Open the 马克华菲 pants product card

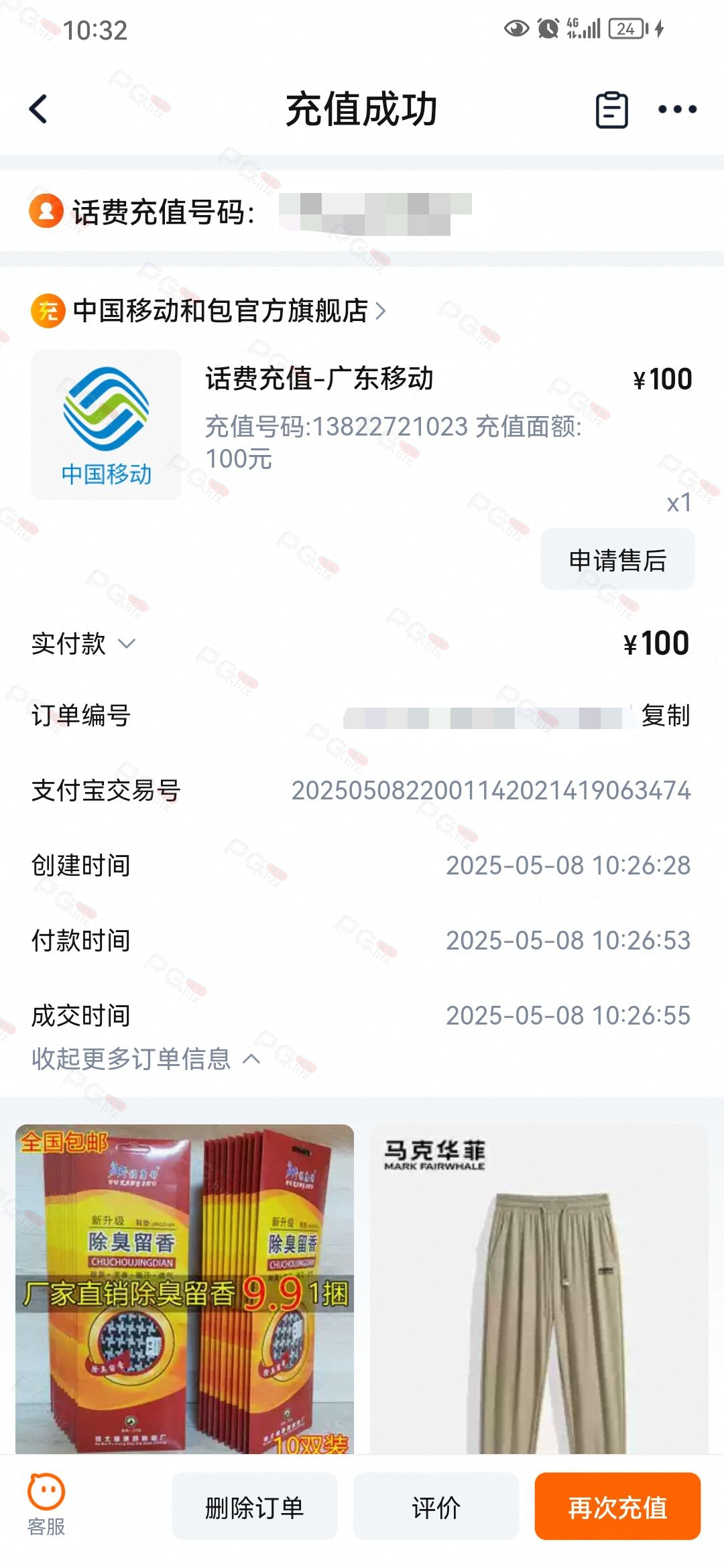[539, 1289]
